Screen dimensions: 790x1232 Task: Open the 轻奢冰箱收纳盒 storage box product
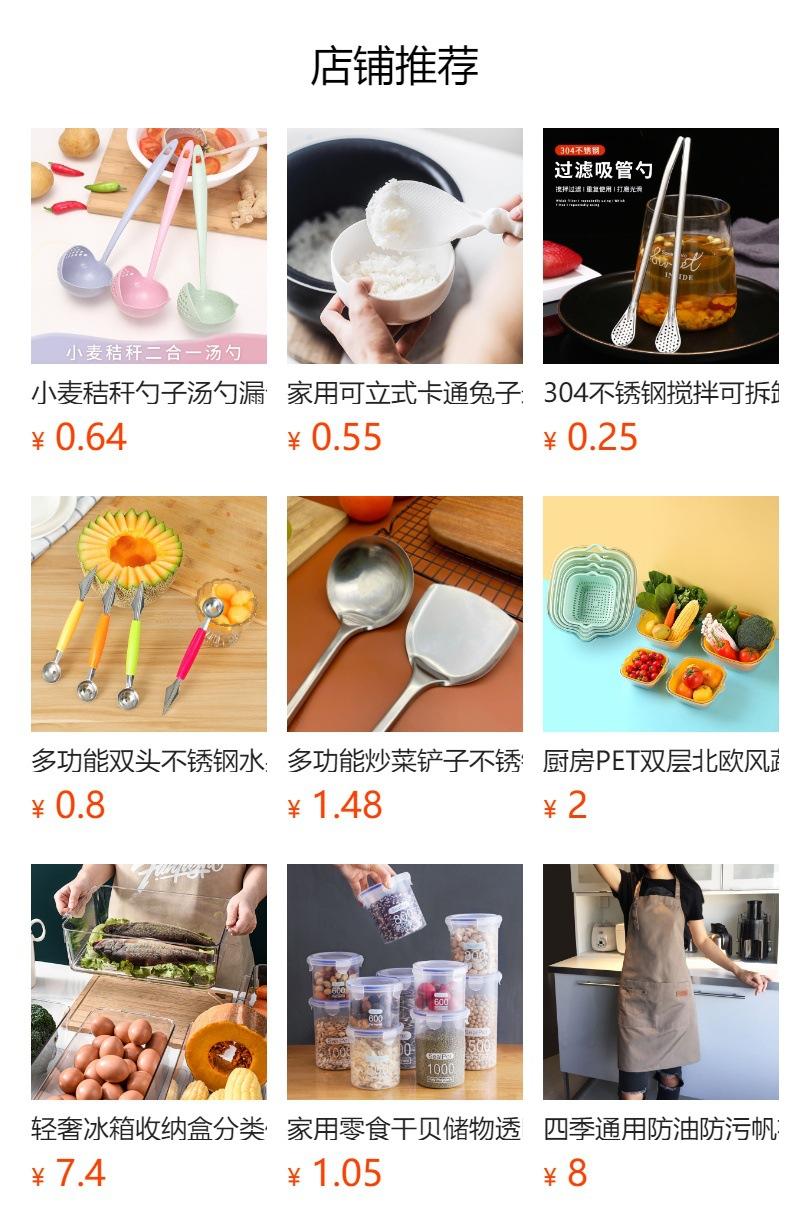149,1027
